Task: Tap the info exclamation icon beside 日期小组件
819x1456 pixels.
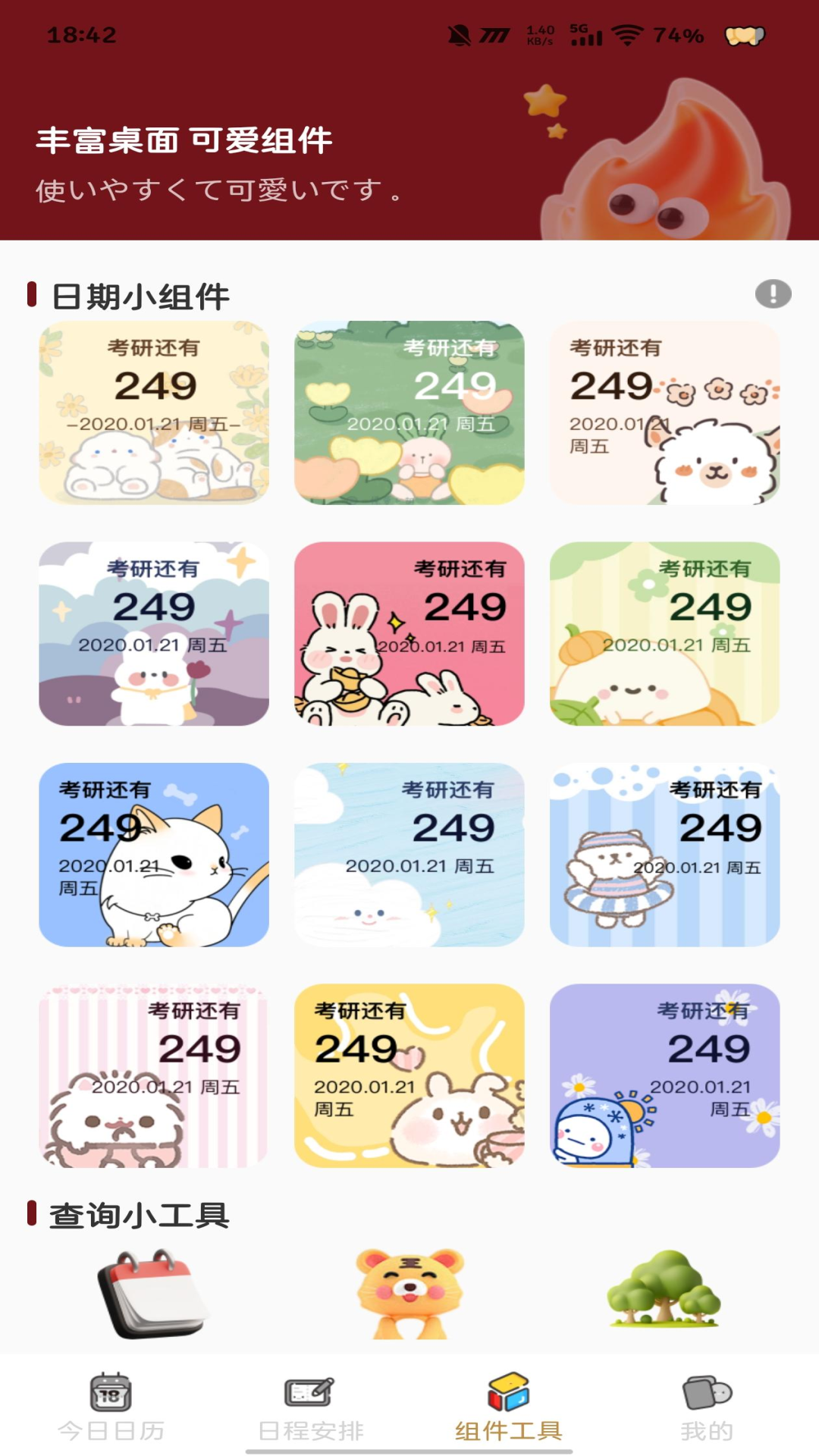Action: coord(773,293)
